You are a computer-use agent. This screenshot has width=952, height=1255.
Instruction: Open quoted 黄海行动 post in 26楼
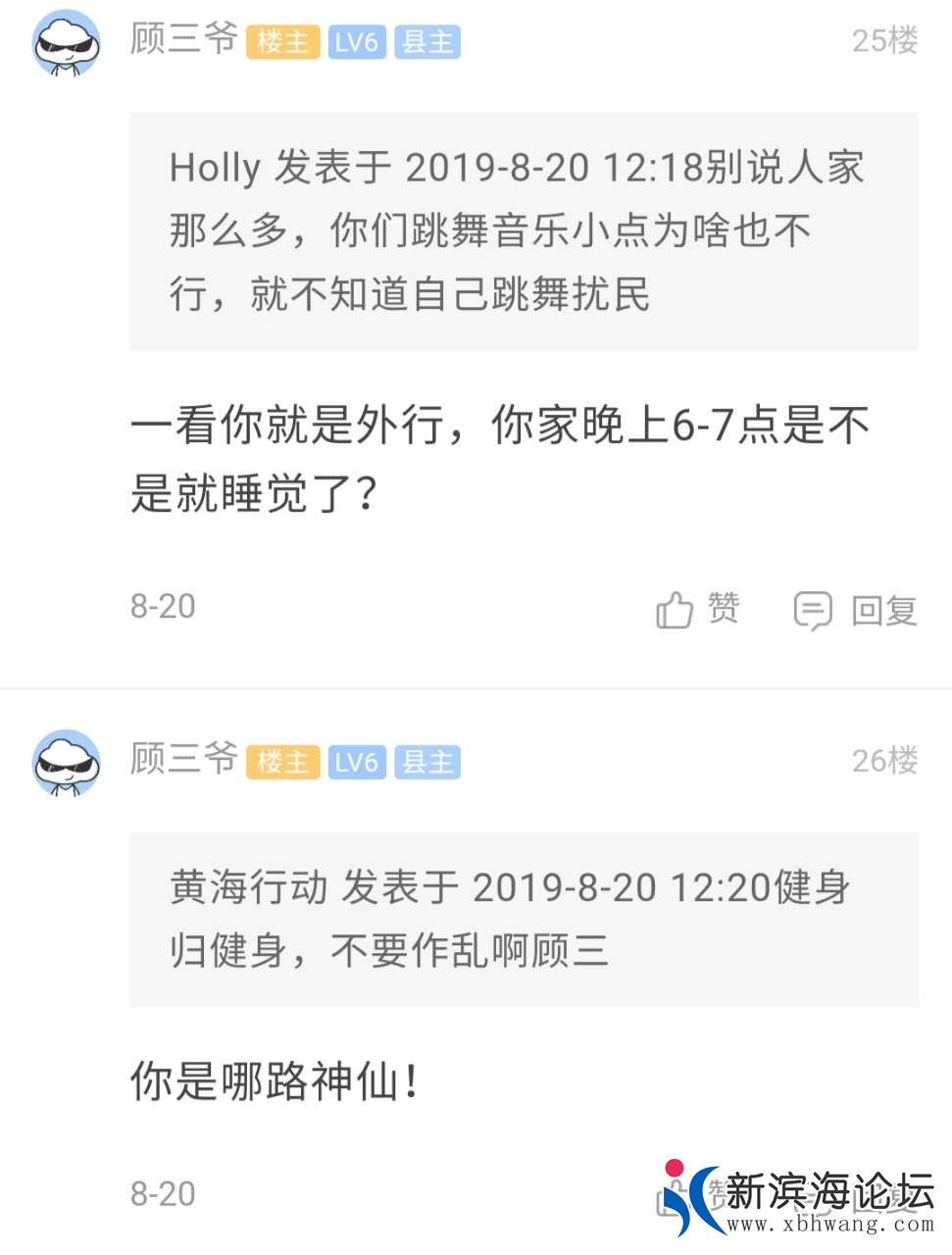(x=524, y=919)
